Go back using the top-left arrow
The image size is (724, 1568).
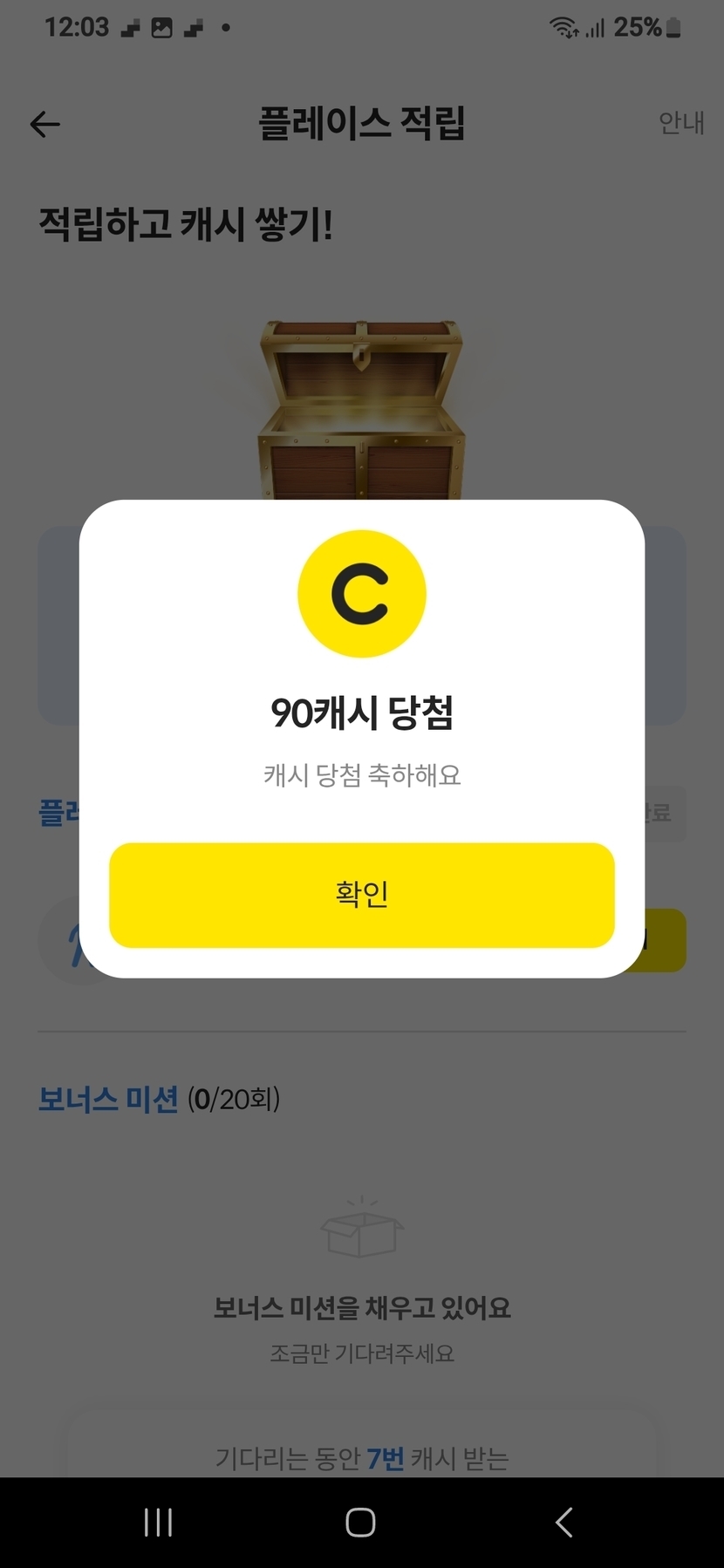coord(45,125)
